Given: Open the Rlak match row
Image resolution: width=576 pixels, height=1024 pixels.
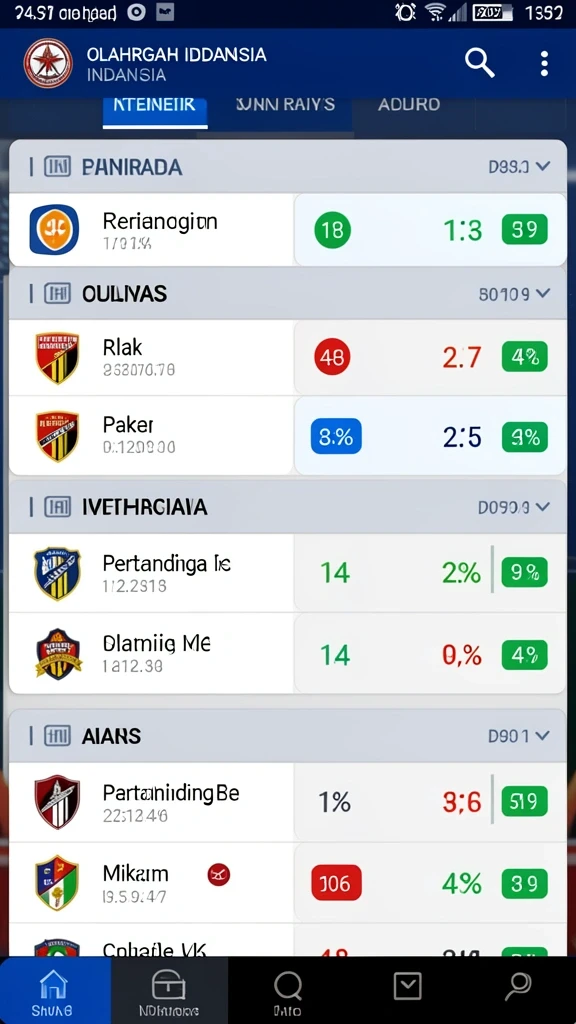Looking at the screenshot, I should (x=287, y=357).
